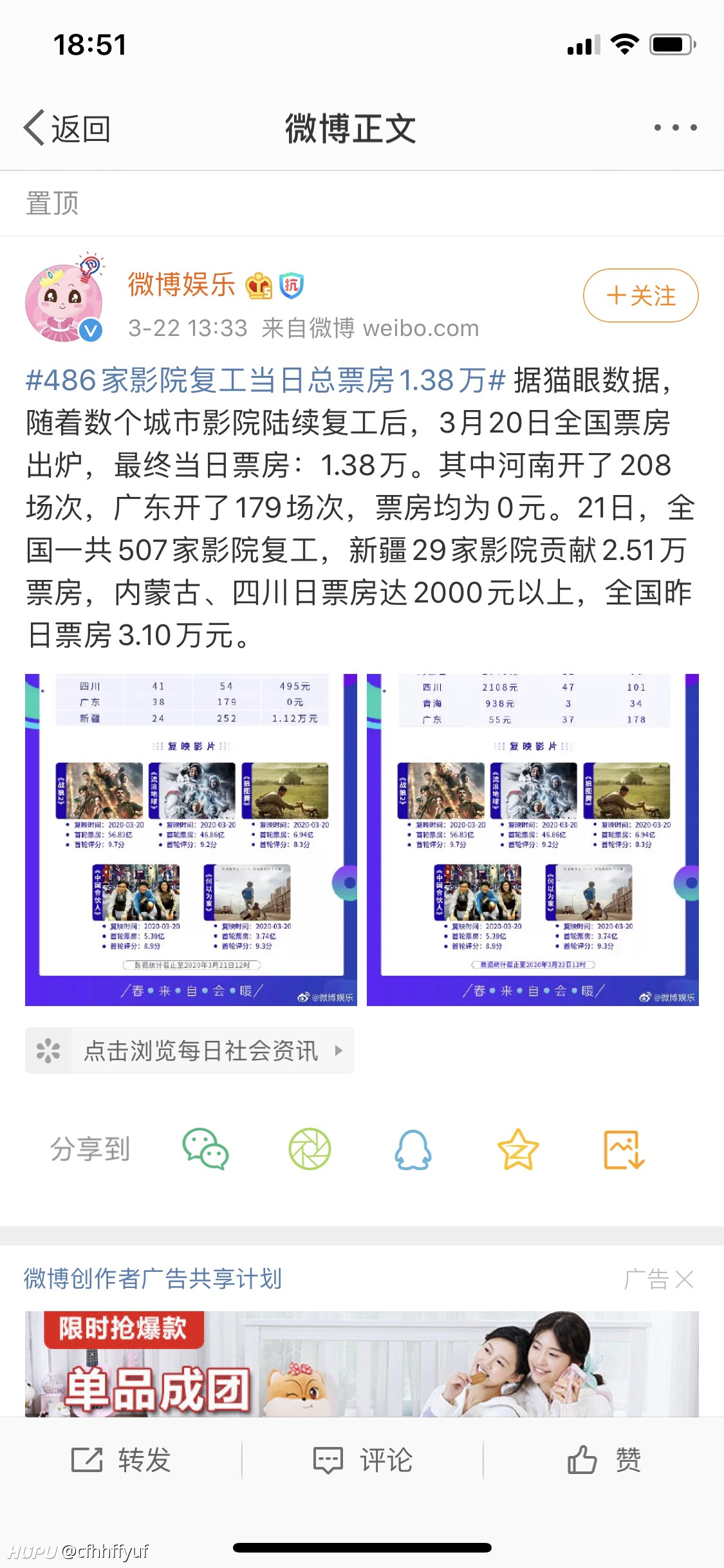View the second box office infographic image
Screen dimensions: 724x1568
[x=533, y=839]
